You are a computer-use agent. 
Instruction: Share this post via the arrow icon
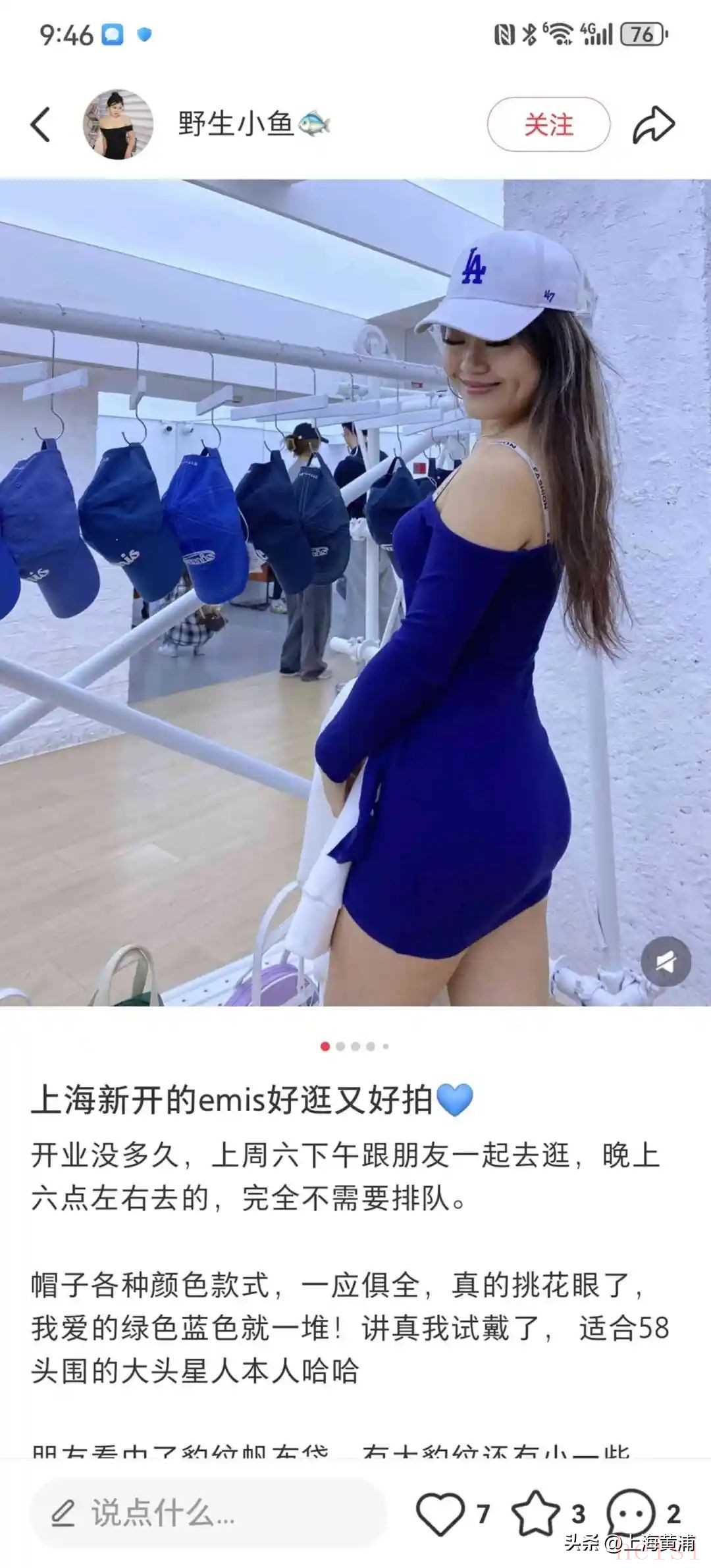click(x=654, y=124)
